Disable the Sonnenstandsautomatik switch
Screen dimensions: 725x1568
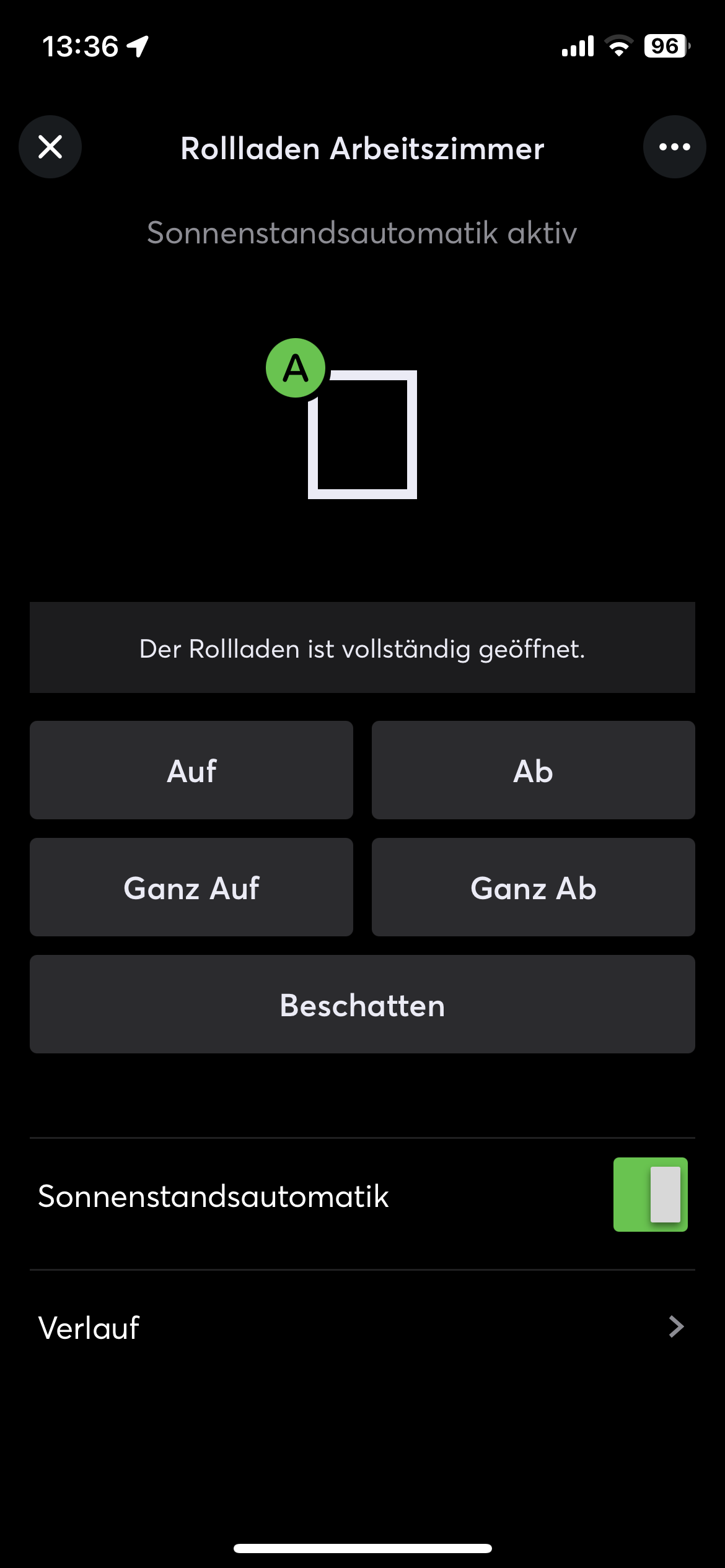[650, 1195]
